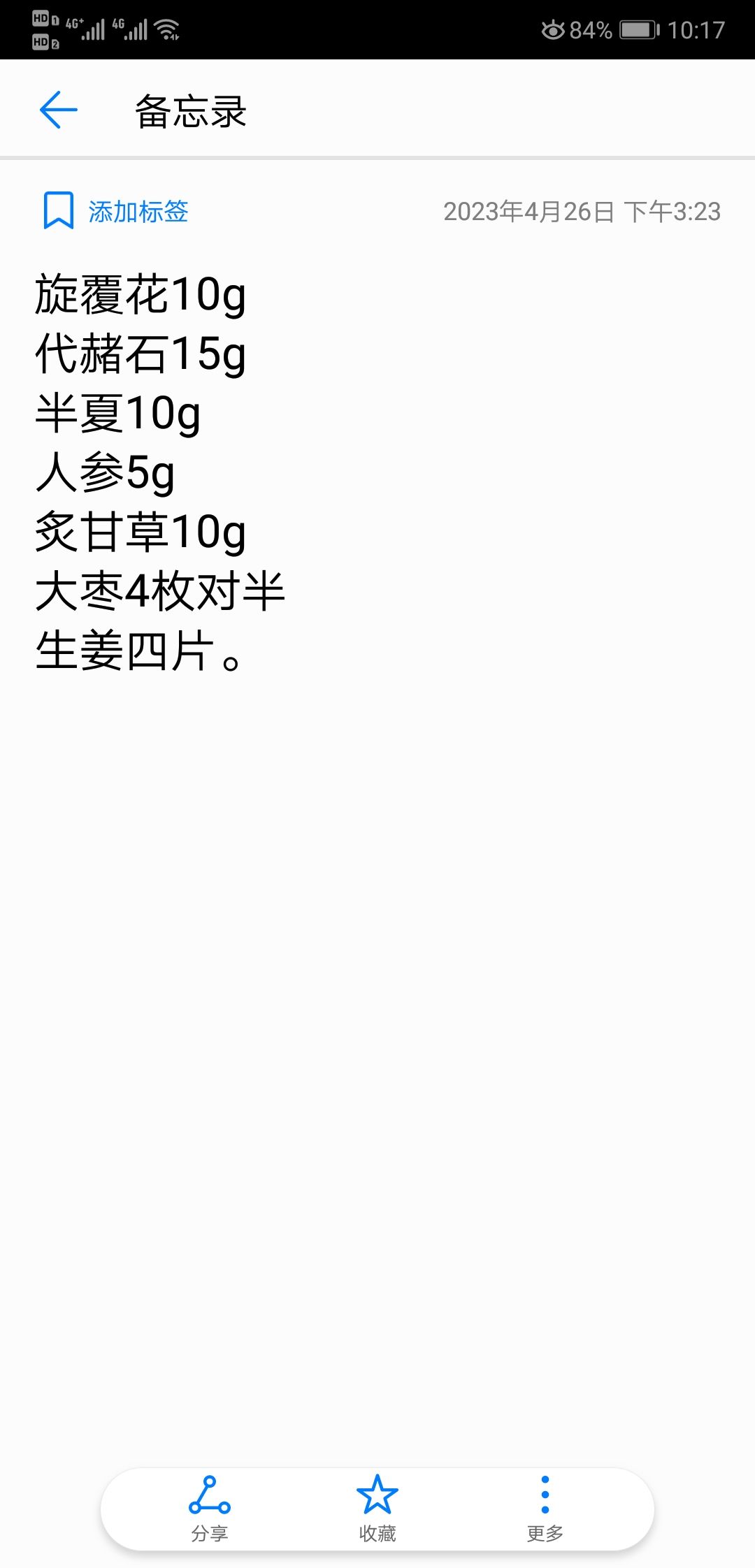The width and height of the screenshot is (755, 1568).
Task: Open the 更多 options menu
Action: pyautogui.click(x=545, y=1508)
